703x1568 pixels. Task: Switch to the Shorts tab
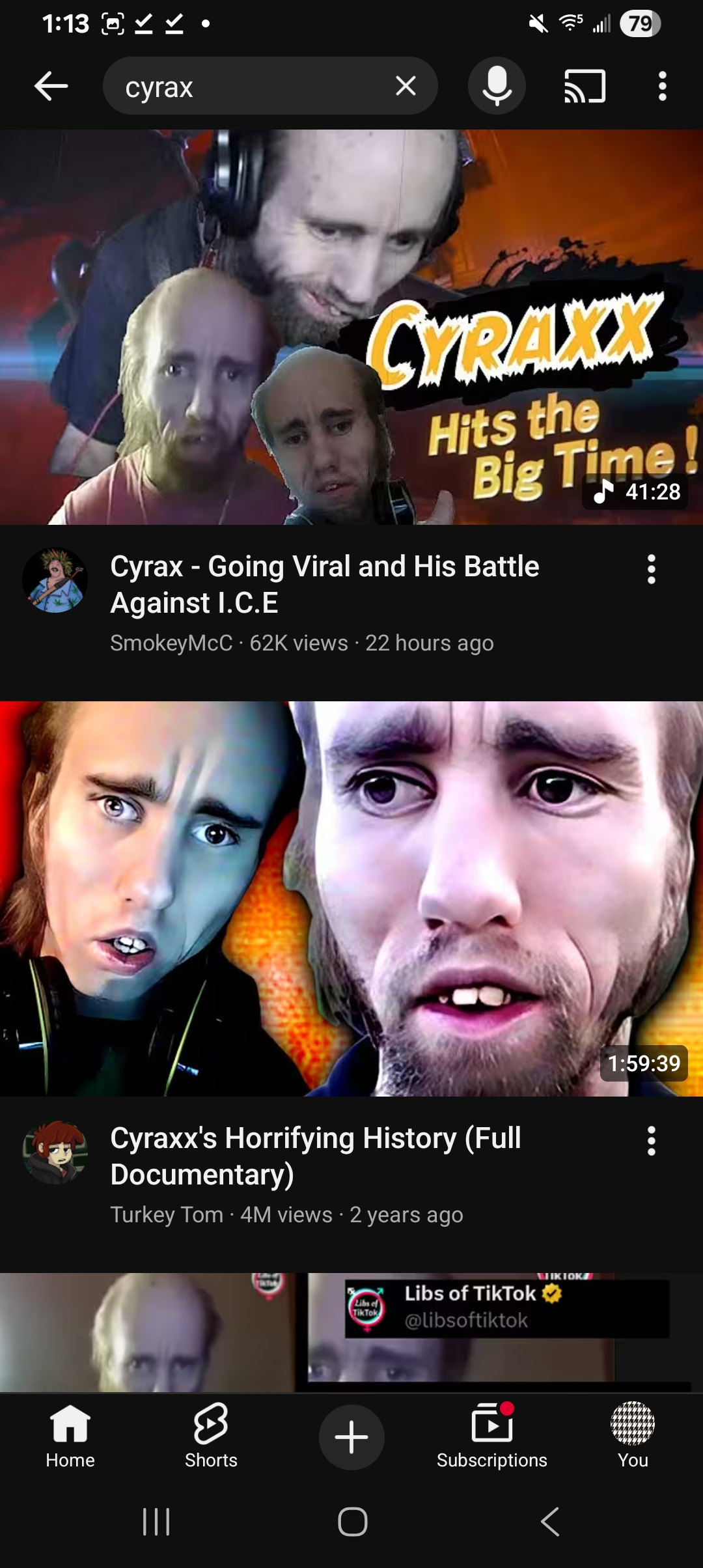pos(211,1436)
